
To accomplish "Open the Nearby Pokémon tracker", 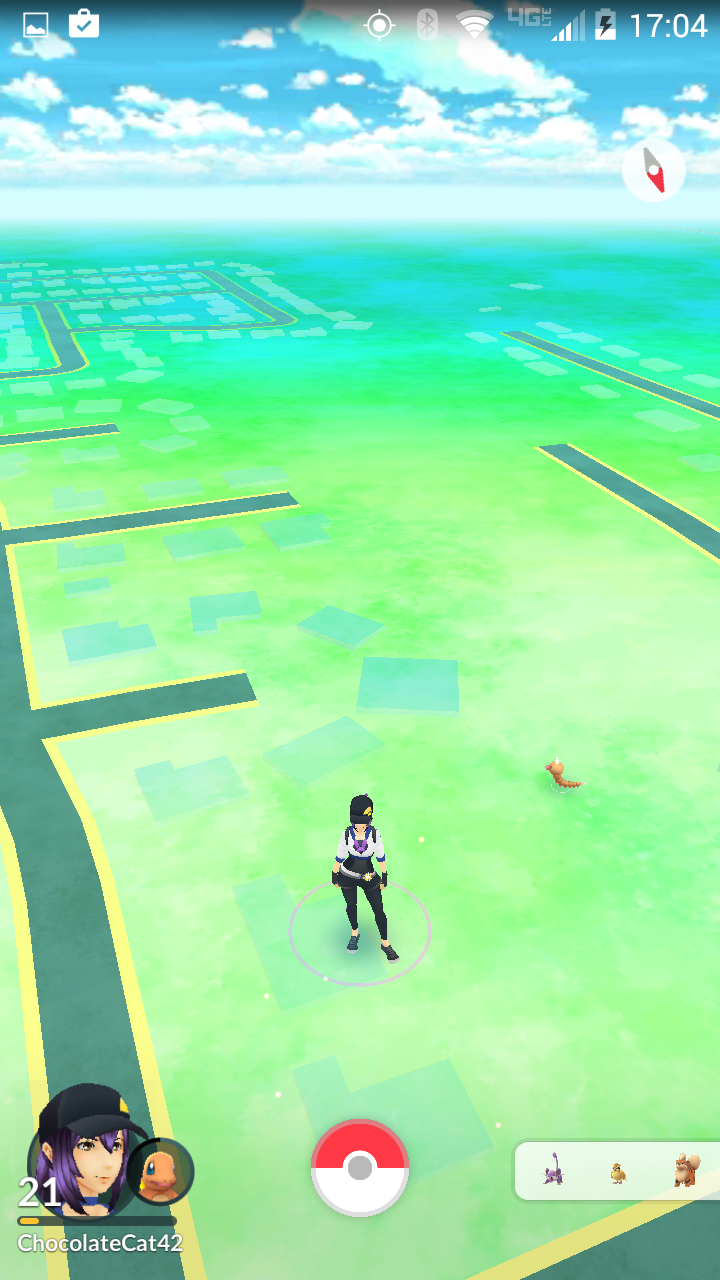I will (618, 1170).
